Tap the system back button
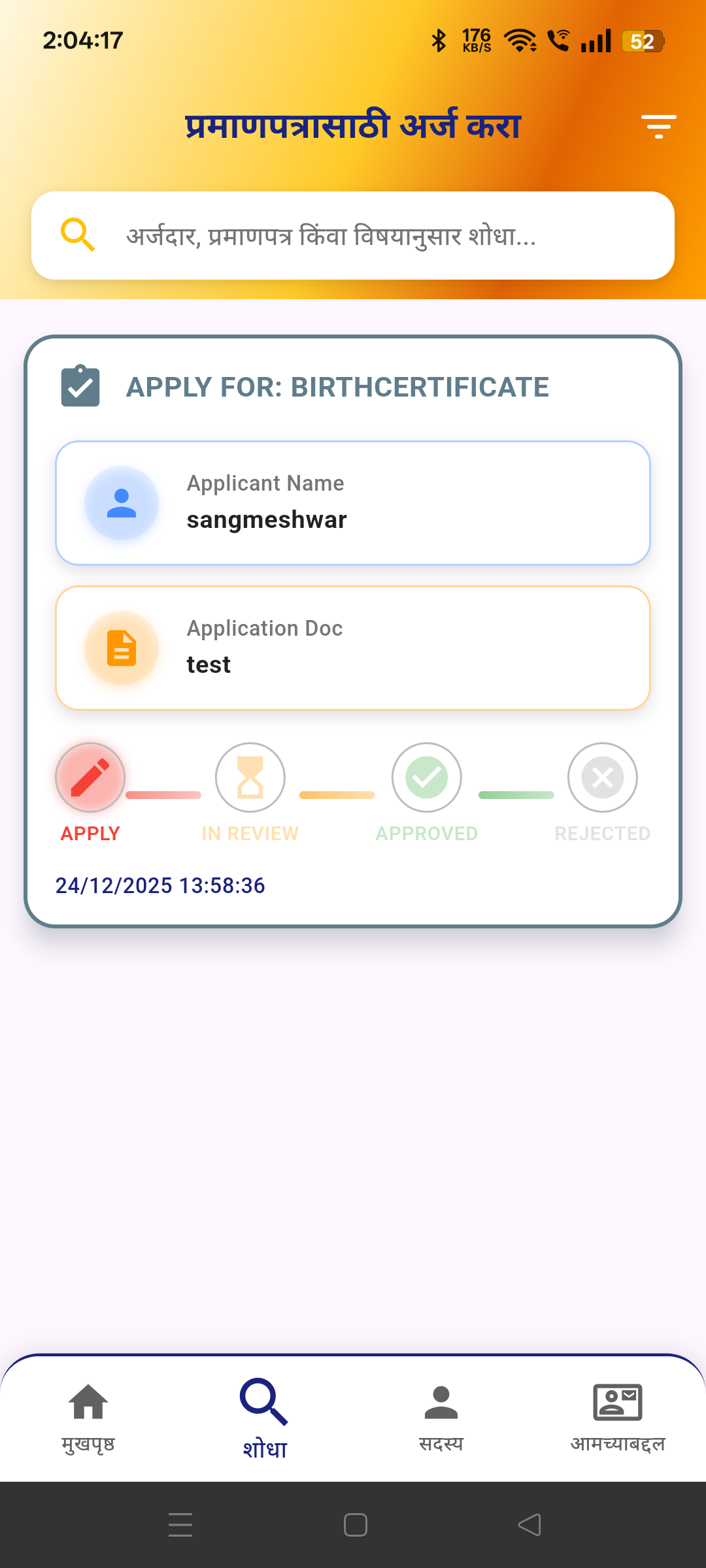The width and height of the screenshot is (706, 1568). [x=529, y=1525]
